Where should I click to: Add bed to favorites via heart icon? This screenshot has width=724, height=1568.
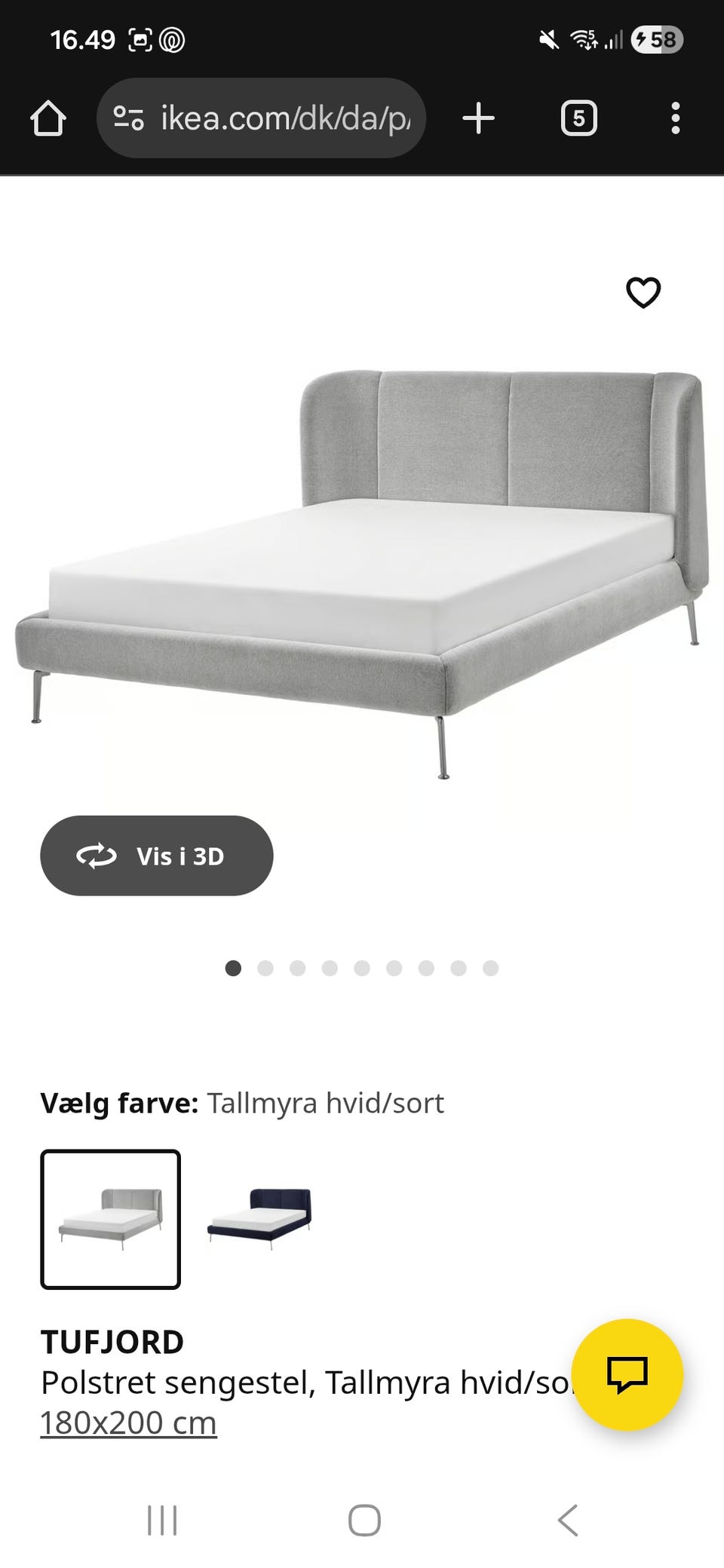(x=643, y=293)
